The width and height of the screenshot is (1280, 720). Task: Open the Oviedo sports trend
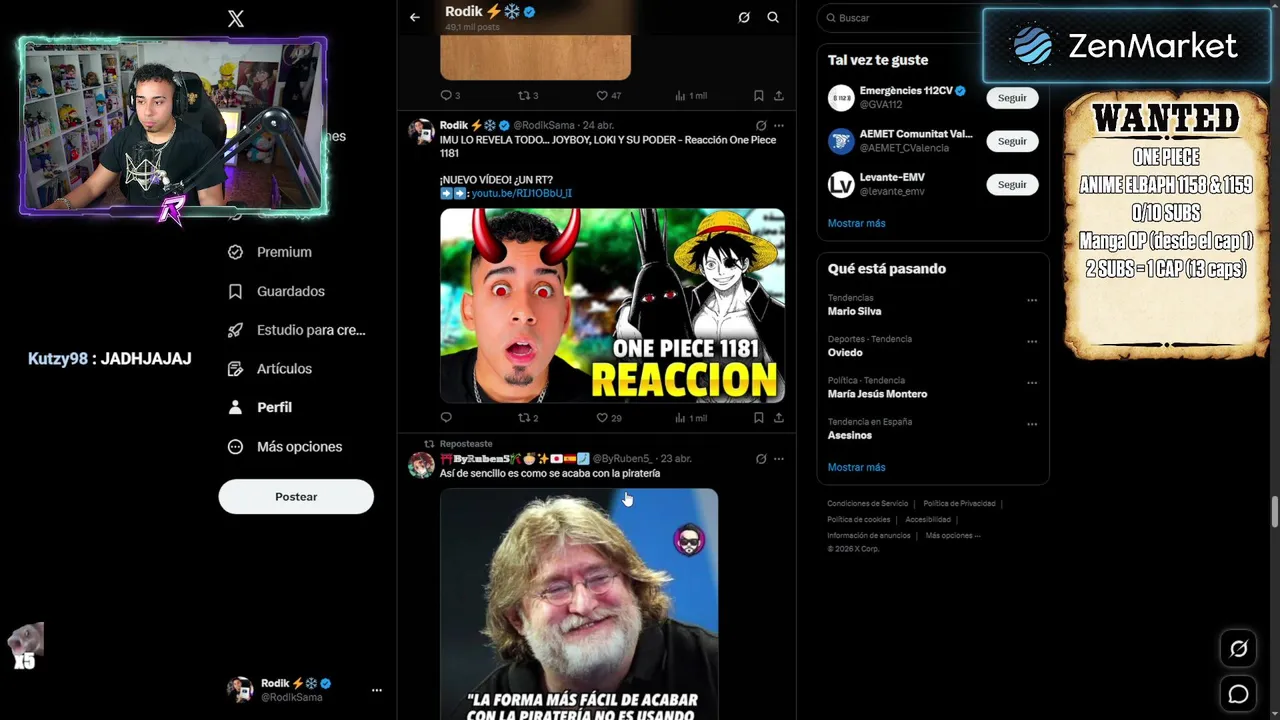pos(845,352)
